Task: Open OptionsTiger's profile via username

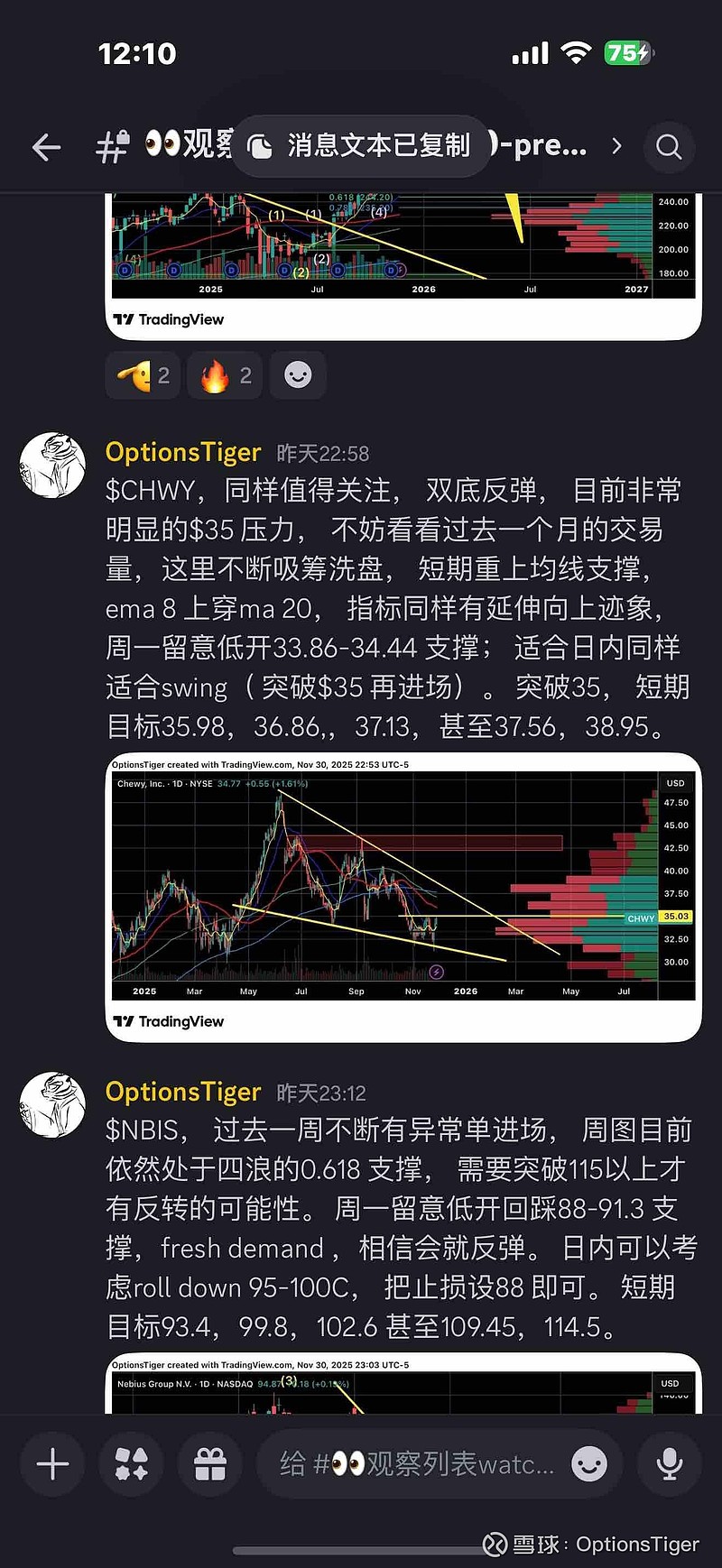Action: pos(183,451)
